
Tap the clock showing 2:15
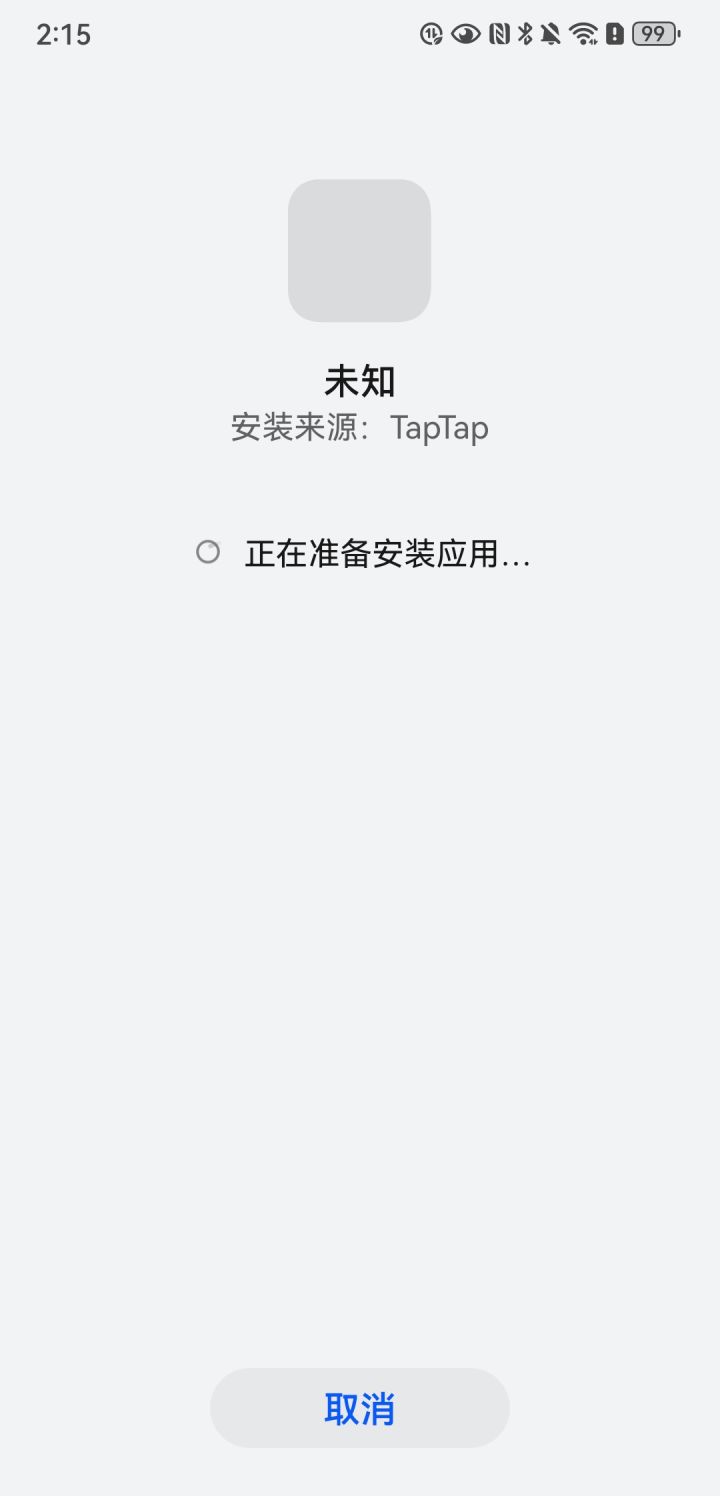[x=63, y=34]
